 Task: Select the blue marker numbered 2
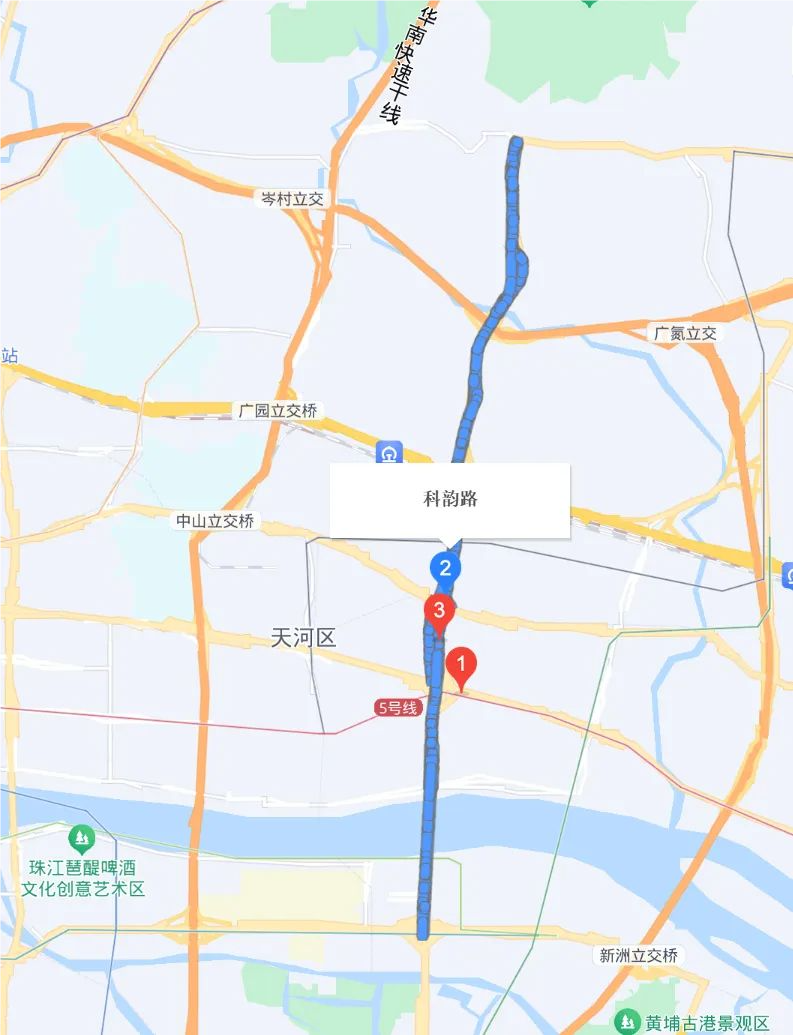[445, 569]
